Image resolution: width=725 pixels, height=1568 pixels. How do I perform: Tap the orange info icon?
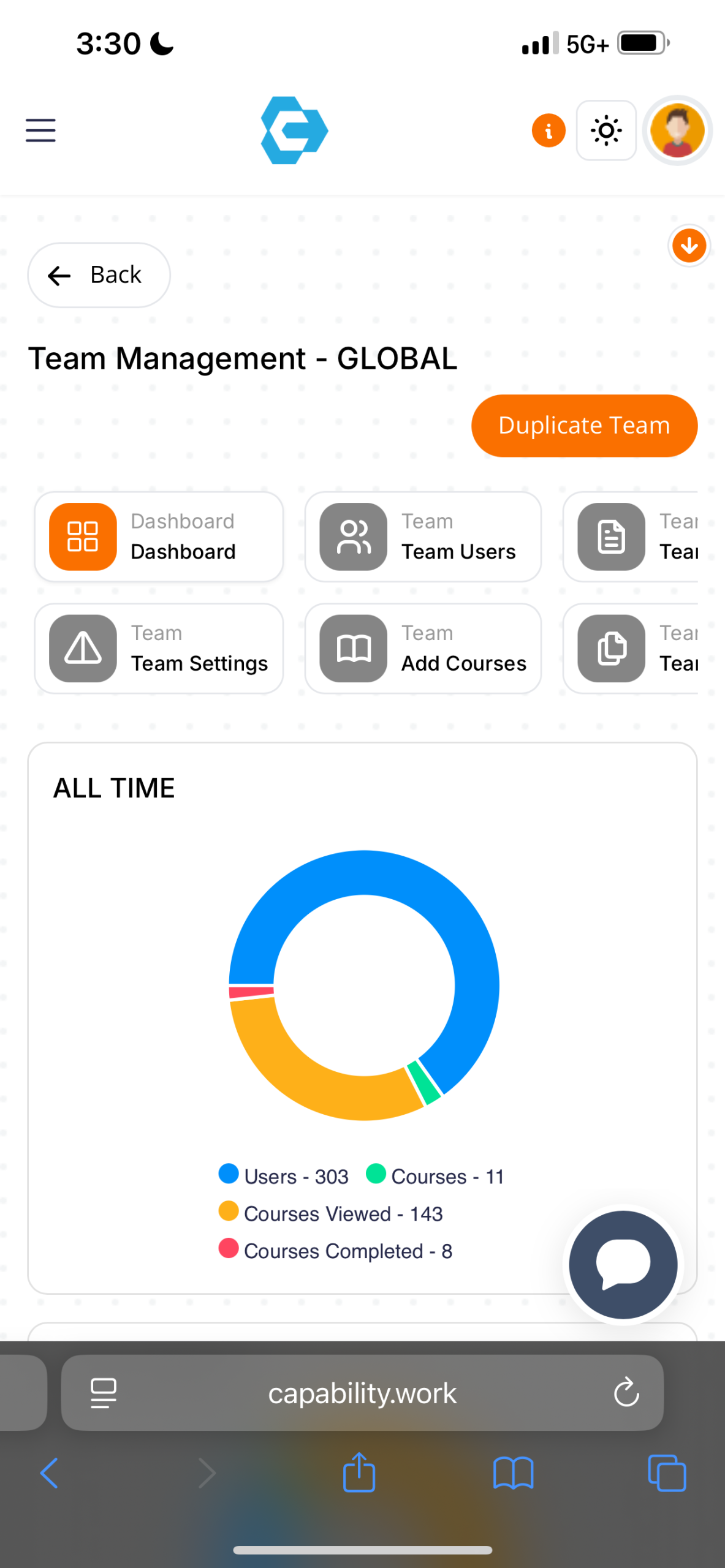pyautogui.click(x=548, y=130)
